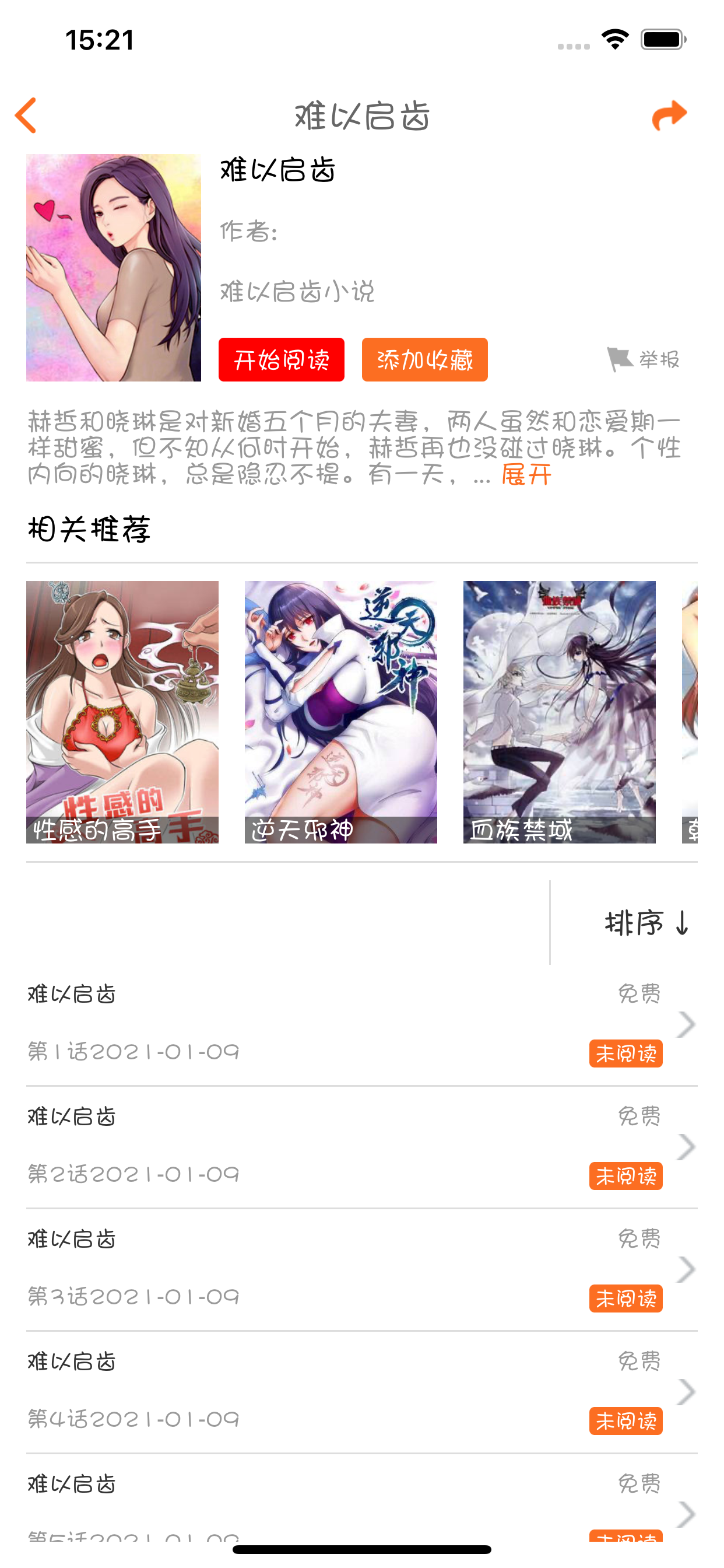Open recommended comic 逆天邪神
This screenshot has width=724, height=1568.
coord(340,712)
